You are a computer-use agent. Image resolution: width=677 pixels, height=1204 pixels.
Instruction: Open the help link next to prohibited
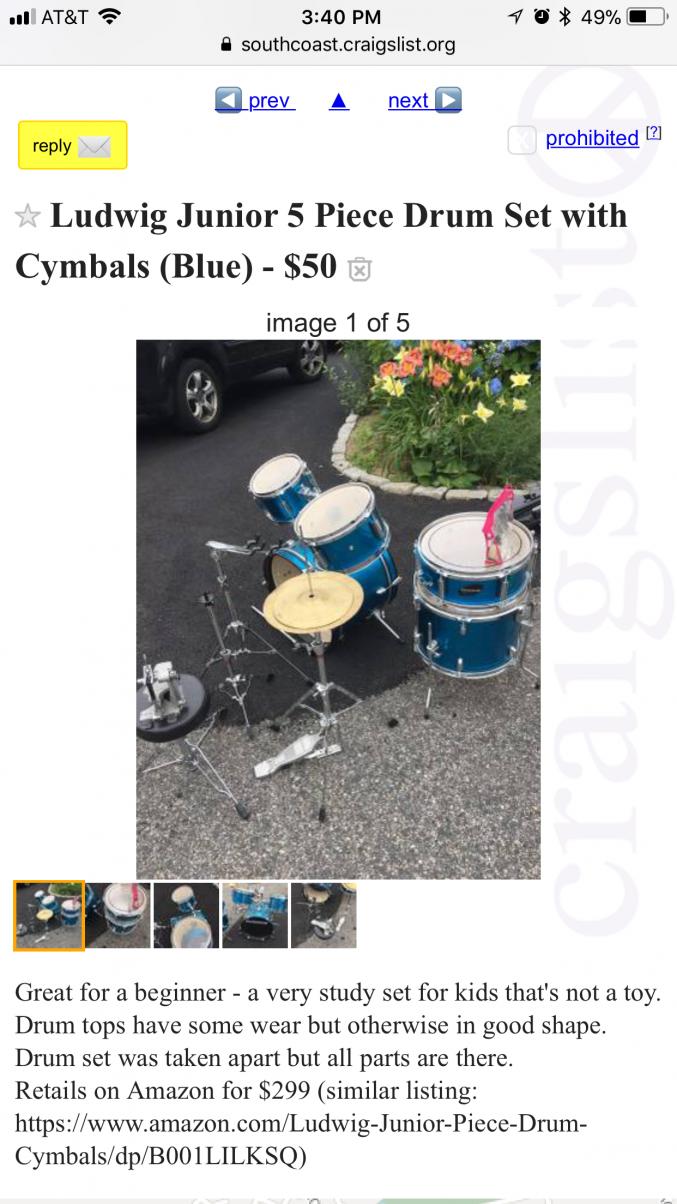click(654, 132)
